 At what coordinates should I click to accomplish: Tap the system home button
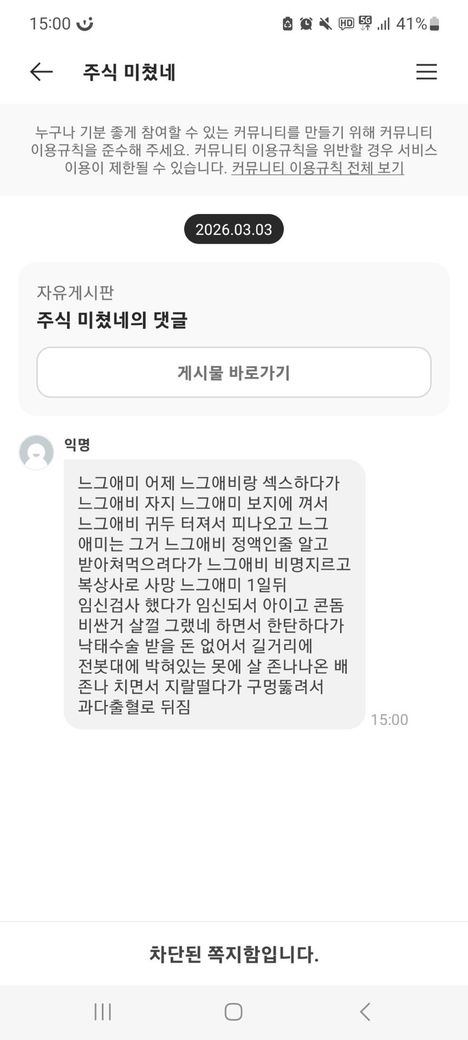click(x=233, y=1011)
